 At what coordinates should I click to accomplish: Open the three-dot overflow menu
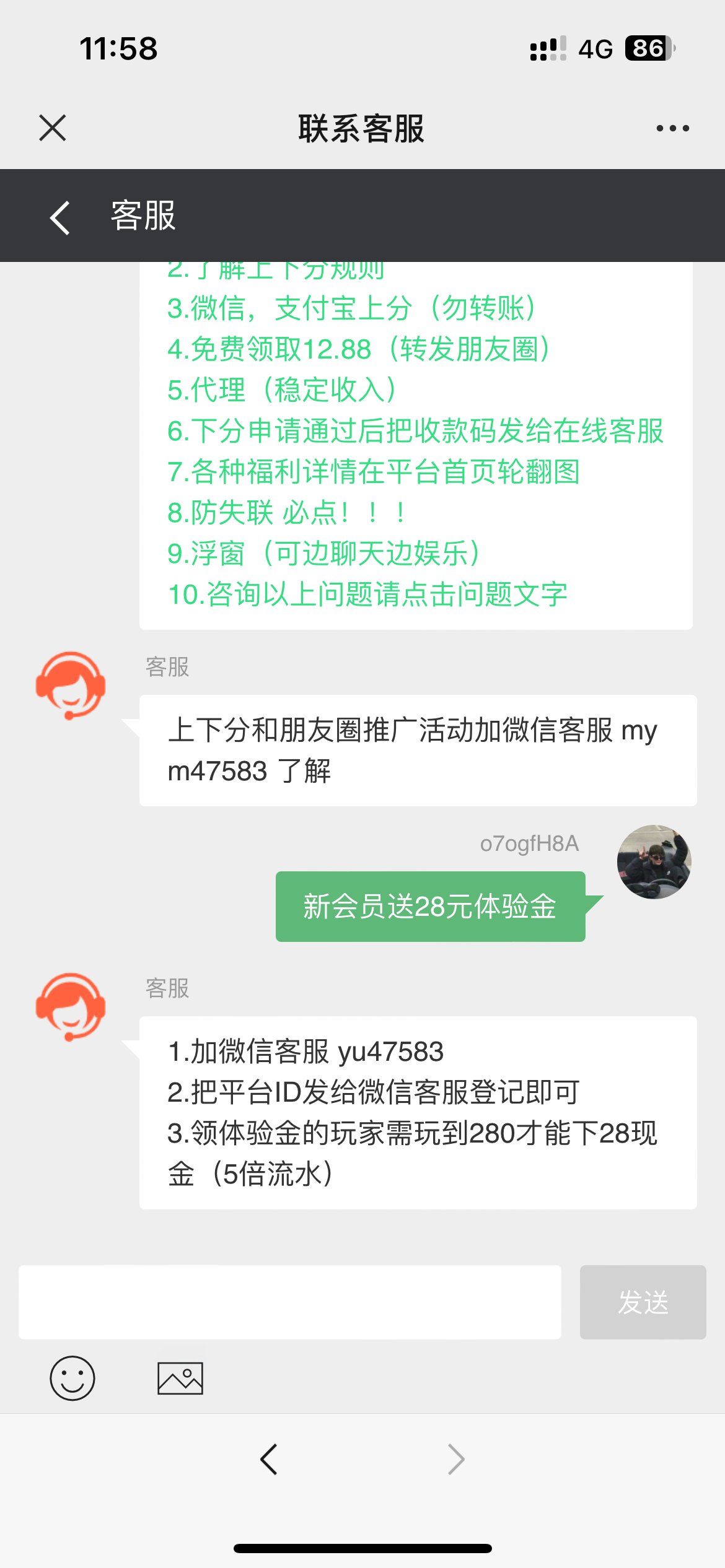tap(672, 128)
